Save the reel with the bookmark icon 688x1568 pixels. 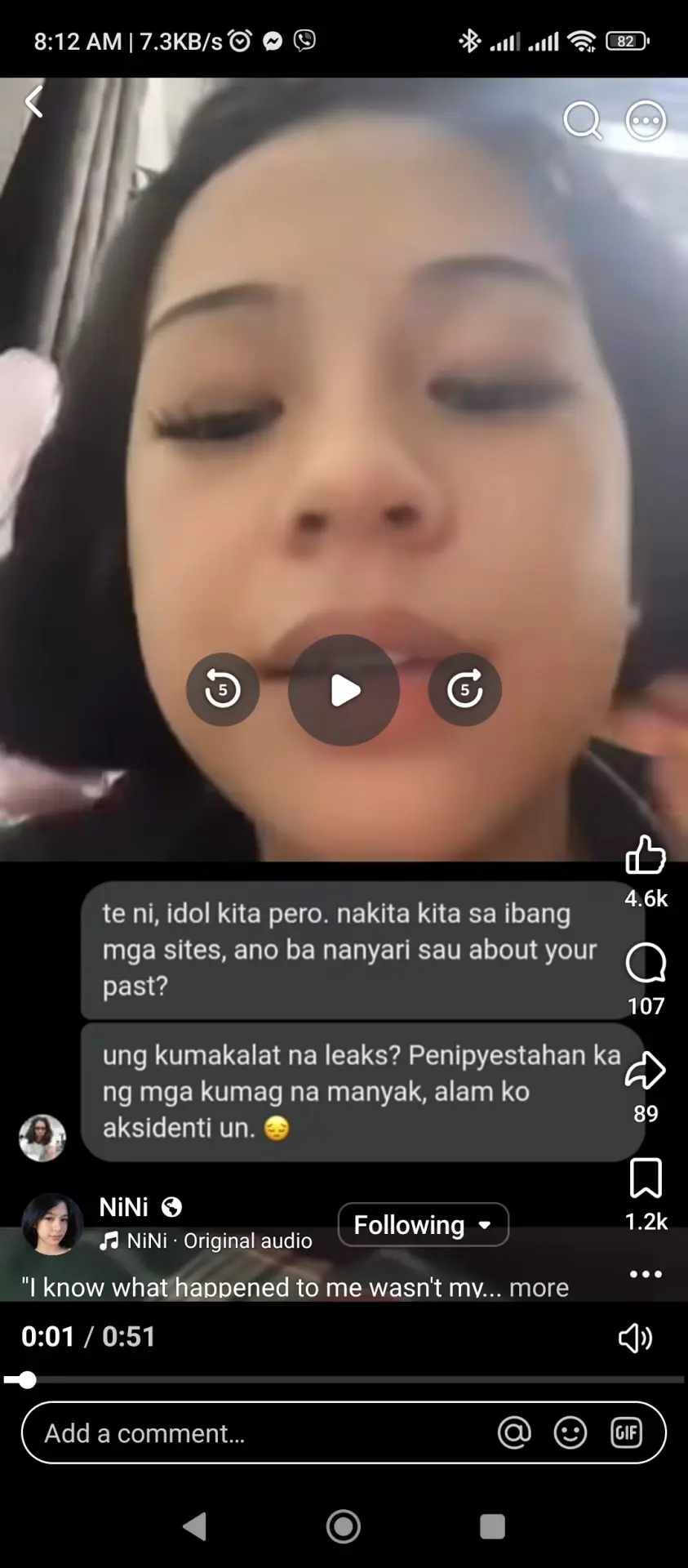pos(646,1178)
